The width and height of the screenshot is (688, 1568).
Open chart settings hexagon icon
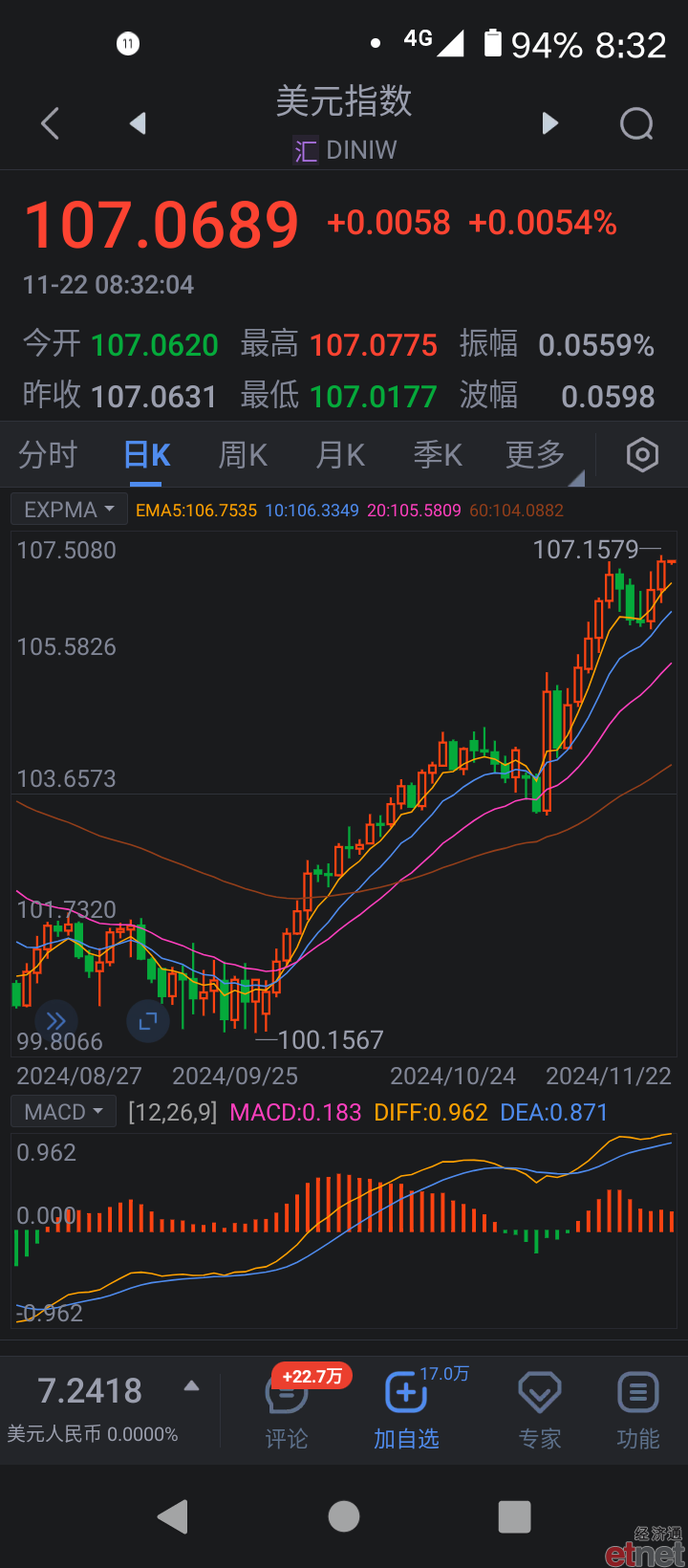[x=642, y=455]
